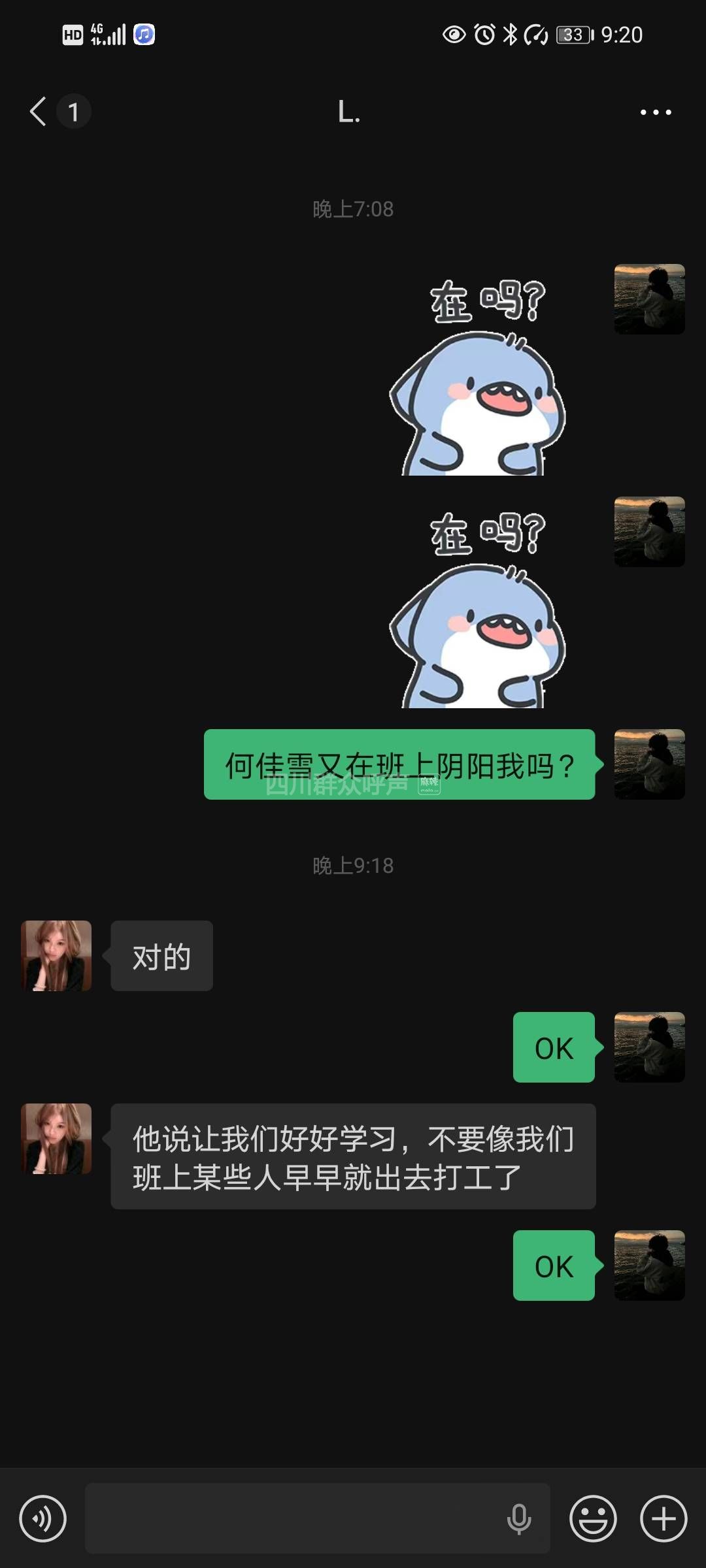Tap L.'s avatar beside "对的"

tap(56, 956)
